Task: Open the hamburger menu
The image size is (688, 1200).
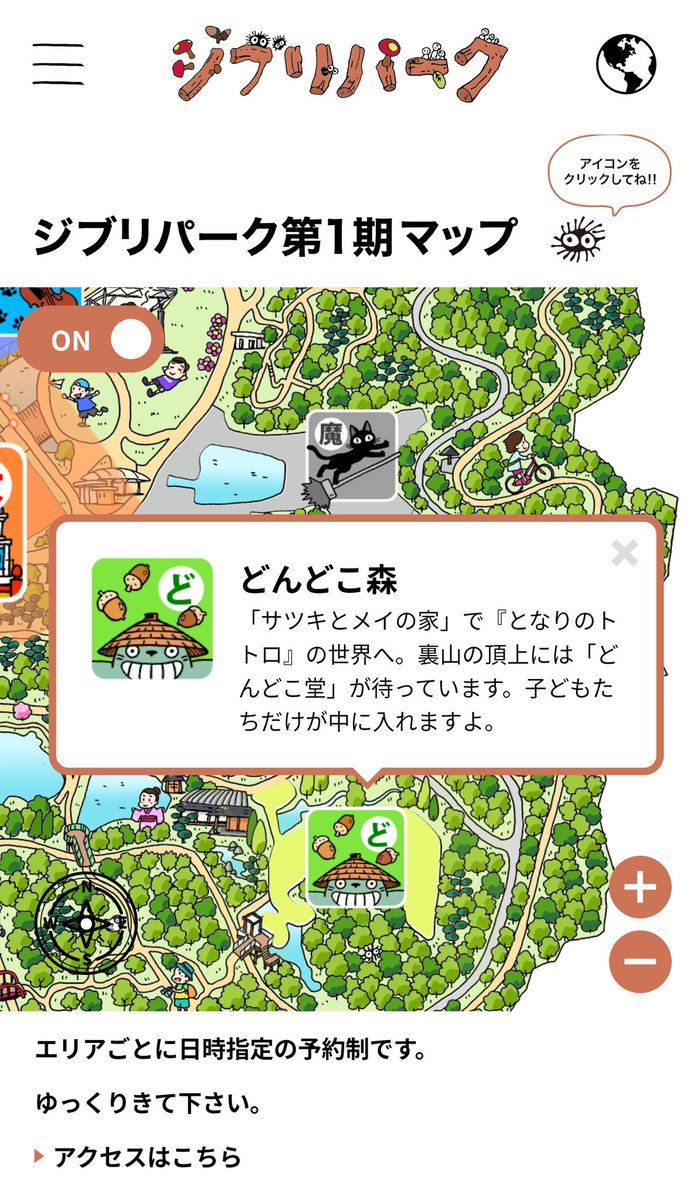Action: (x=58, y=64)
